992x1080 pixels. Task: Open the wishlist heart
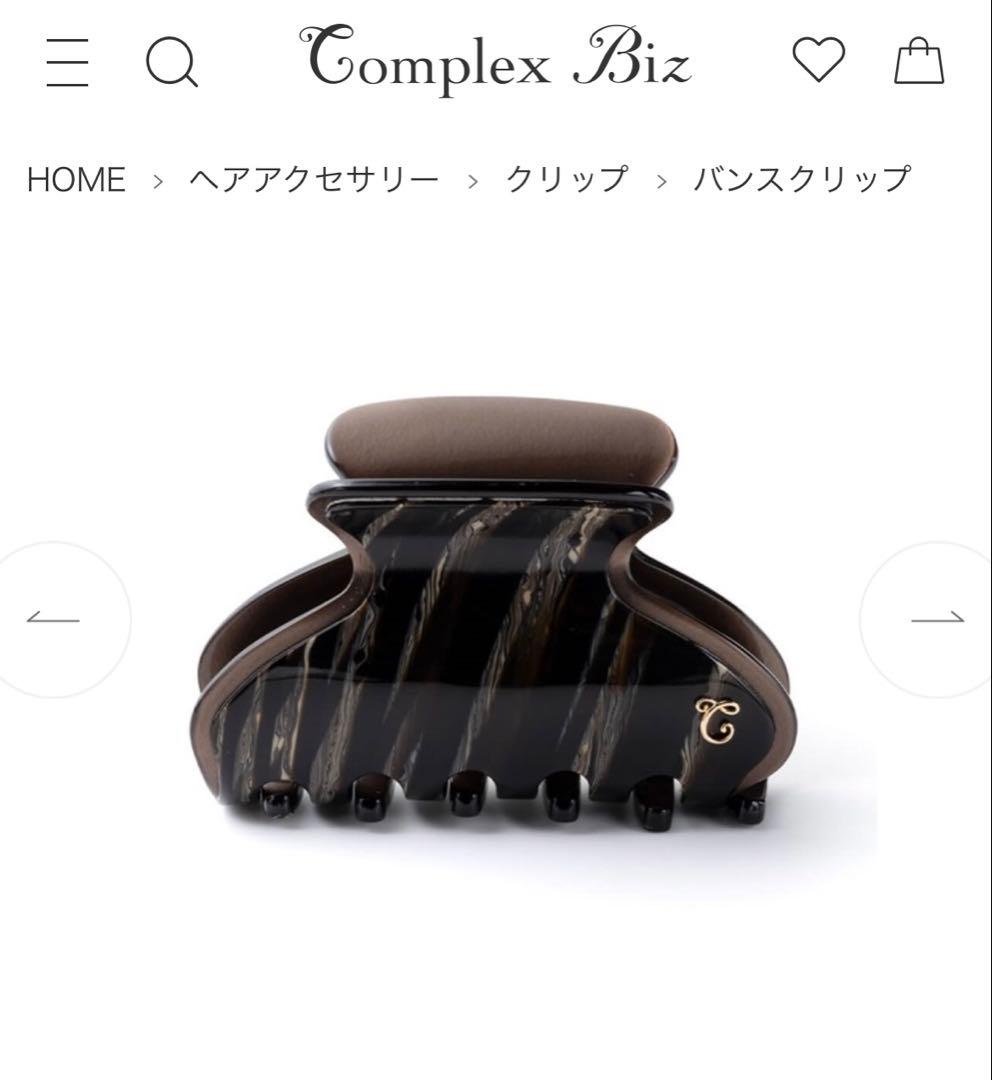click(x=818, y=60)
